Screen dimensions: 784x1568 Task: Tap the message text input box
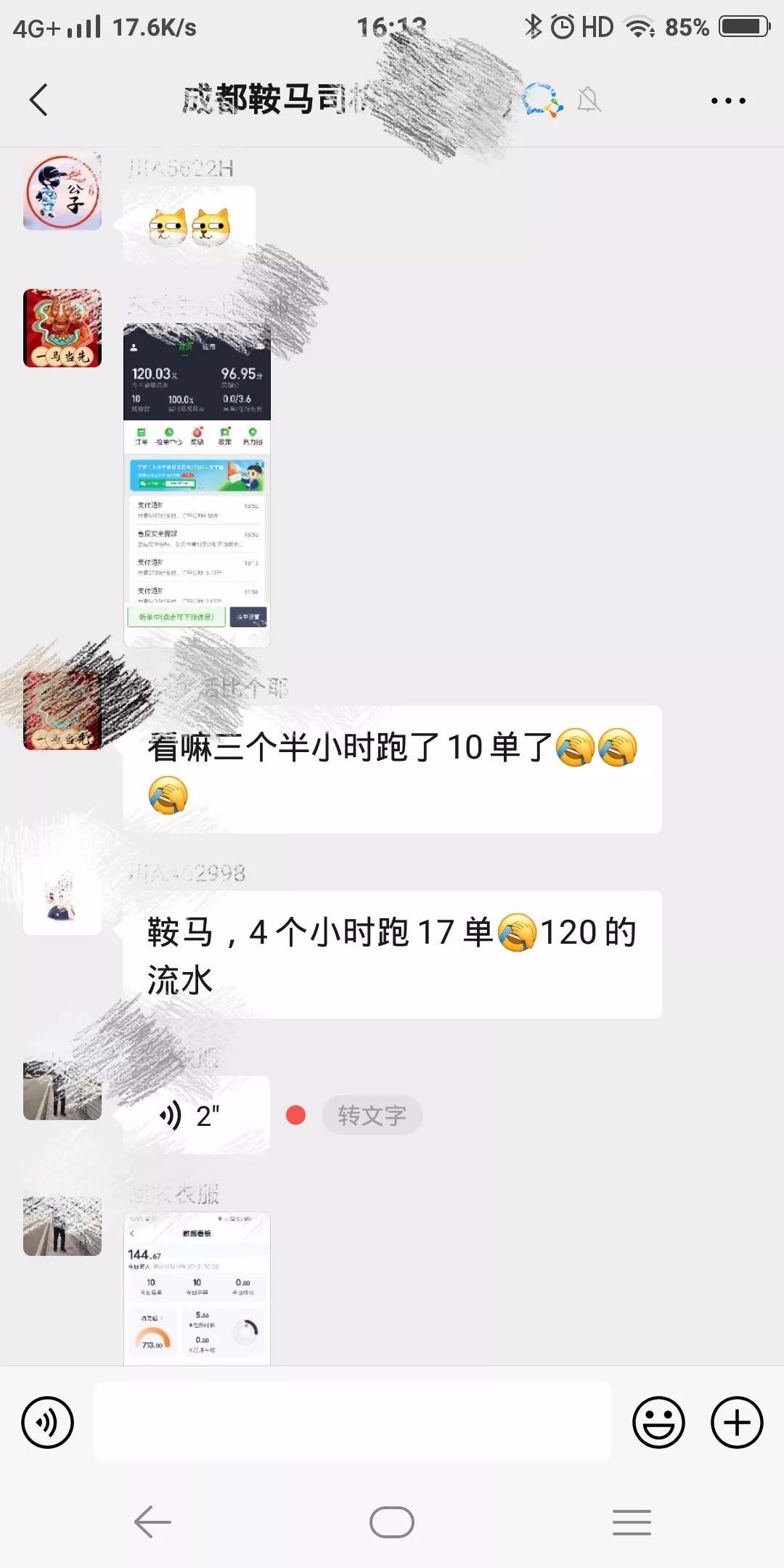click(x=353, y=1421)
